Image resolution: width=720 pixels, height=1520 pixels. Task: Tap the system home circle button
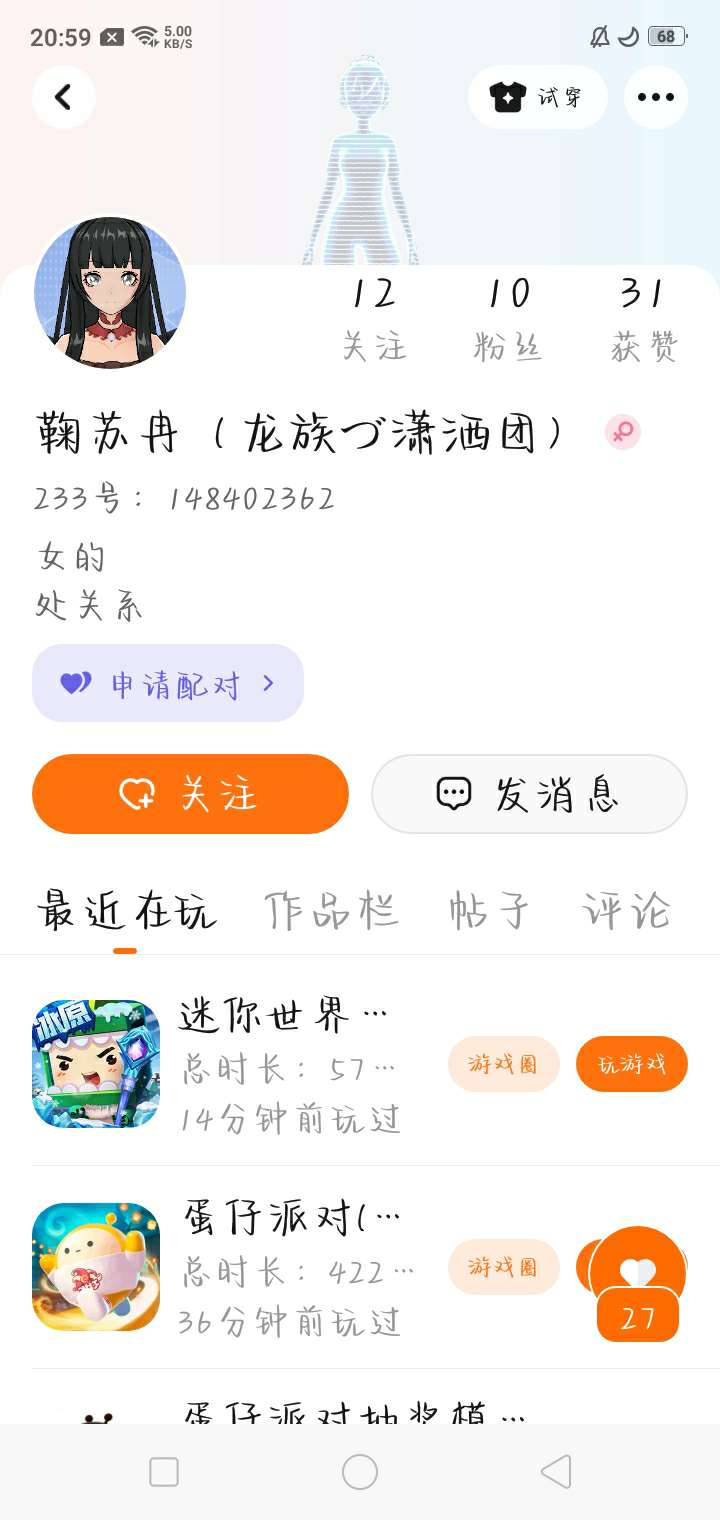click(360, 1472)
